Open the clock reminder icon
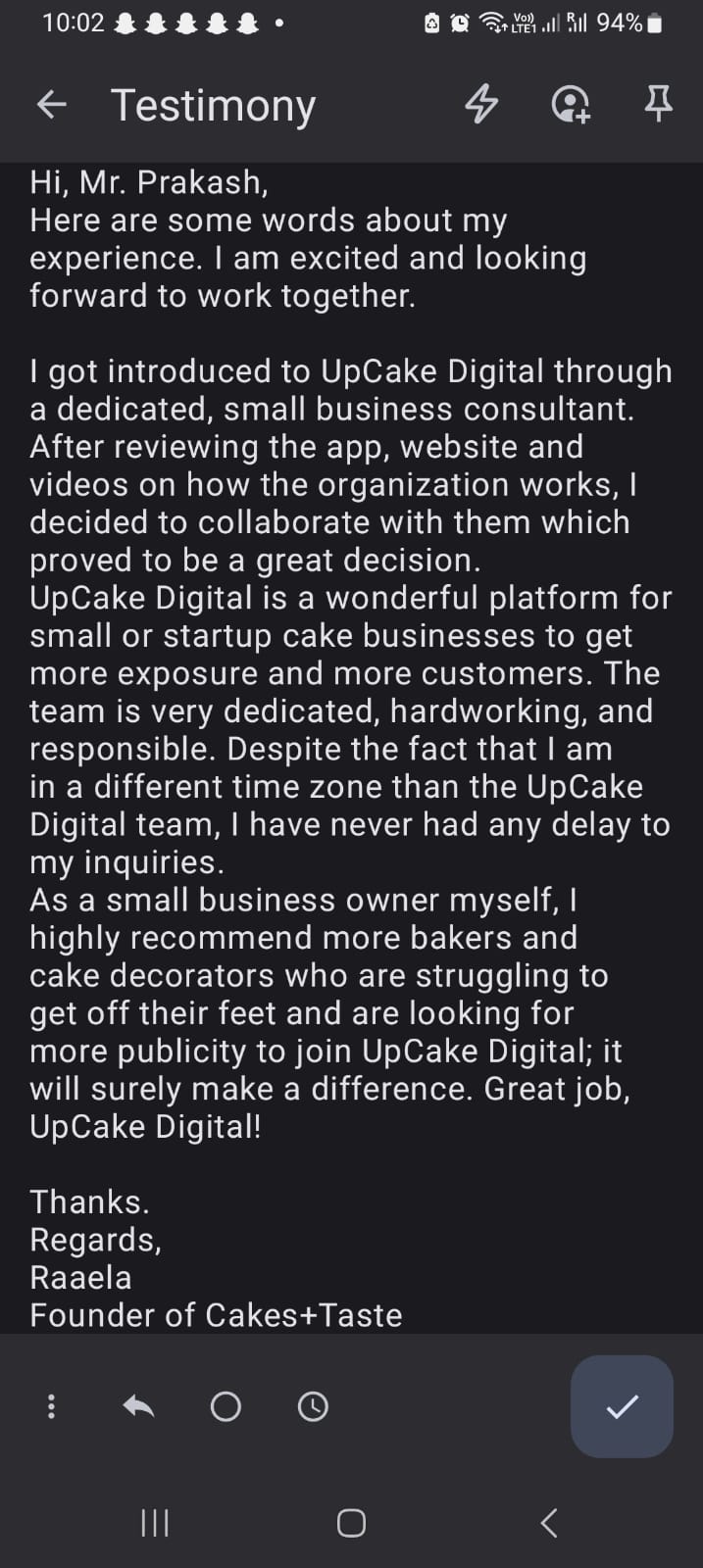Screen dimensions: 703x1568 (313, 1407)
